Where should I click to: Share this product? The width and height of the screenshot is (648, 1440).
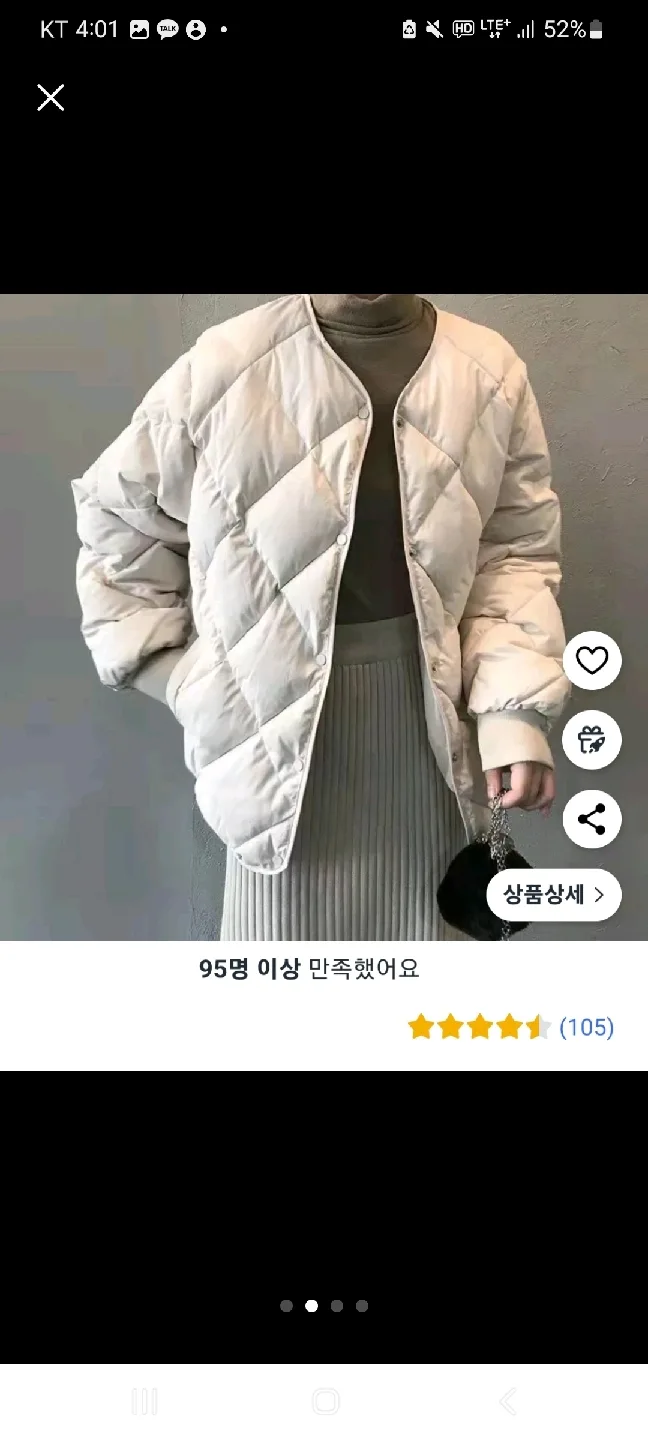(x=592, y=819)
